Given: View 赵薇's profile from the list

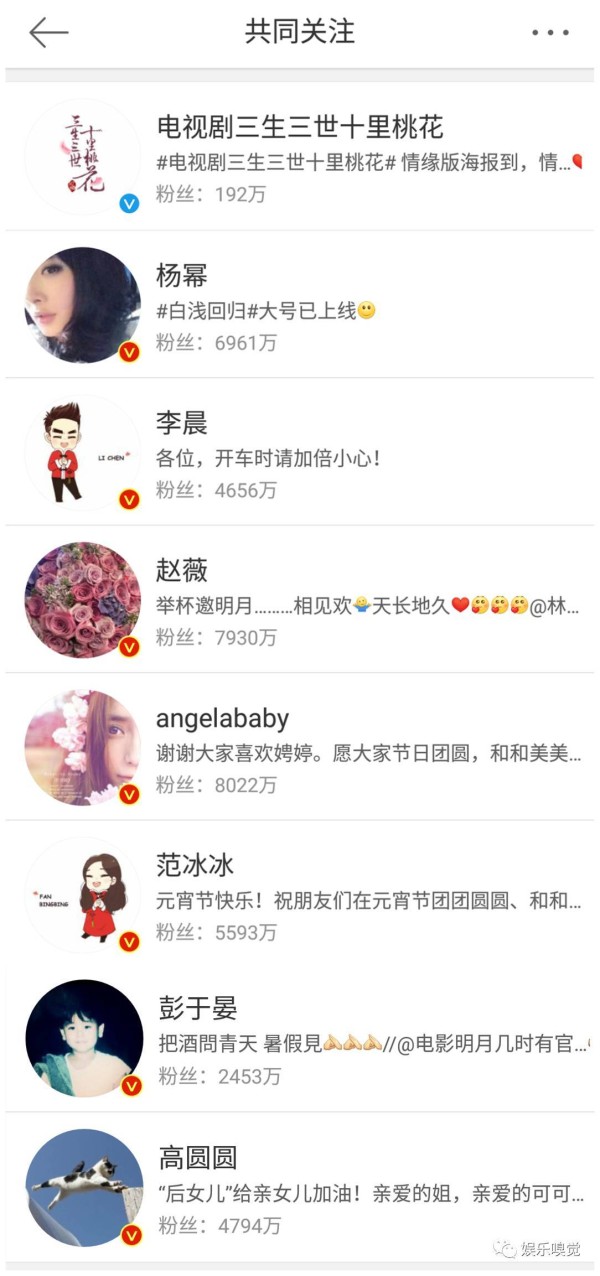Looking at the screenshot, I should pos(300,600).
